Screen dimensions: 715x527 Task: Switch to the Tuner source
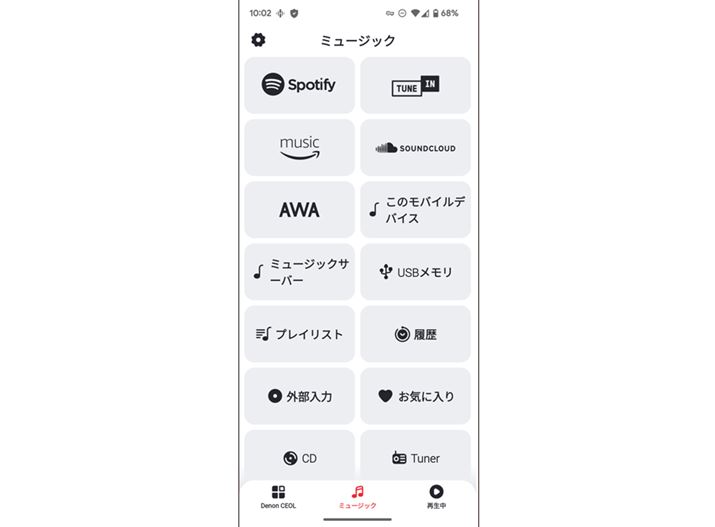click(x=415, y=457)
